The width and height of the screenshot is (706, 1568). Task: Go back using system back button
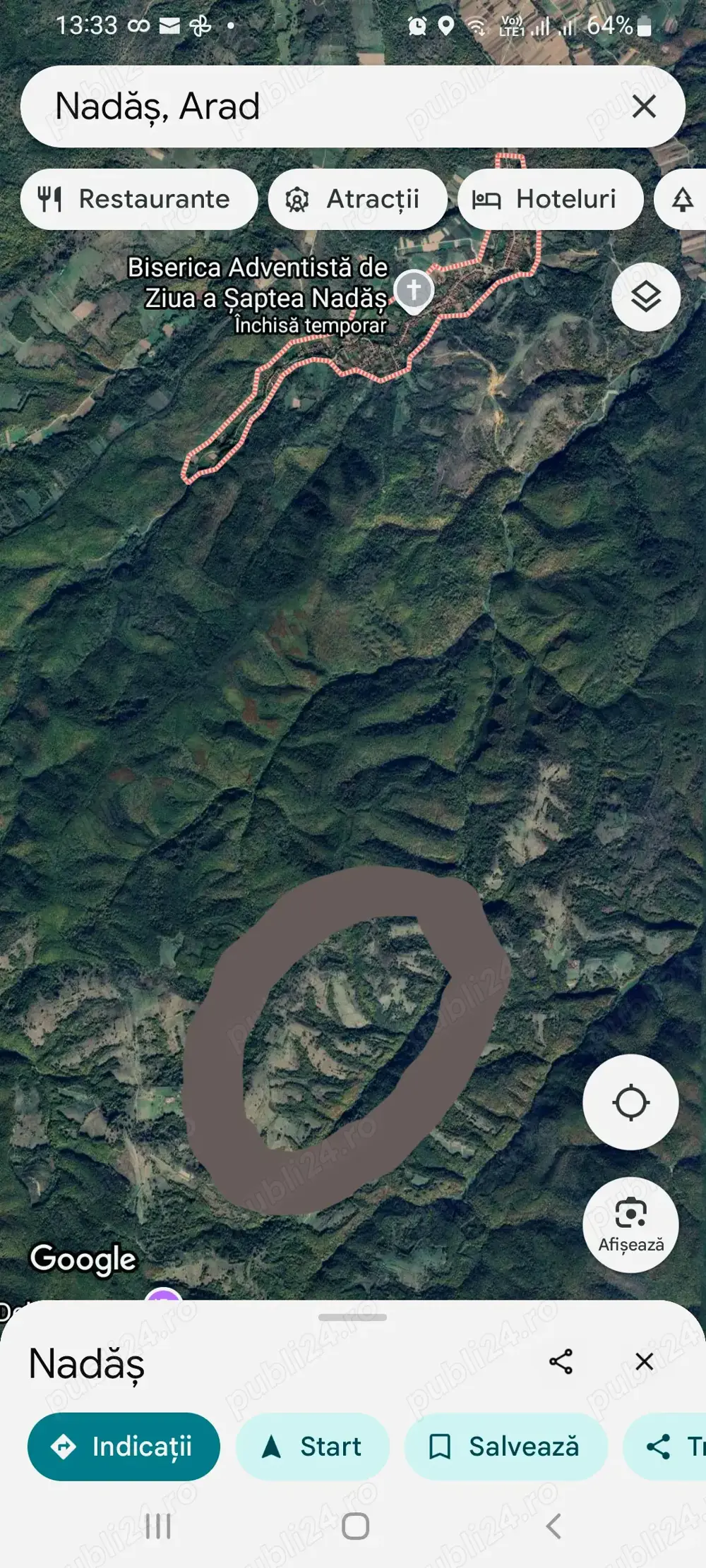[x=554, y=1526]
